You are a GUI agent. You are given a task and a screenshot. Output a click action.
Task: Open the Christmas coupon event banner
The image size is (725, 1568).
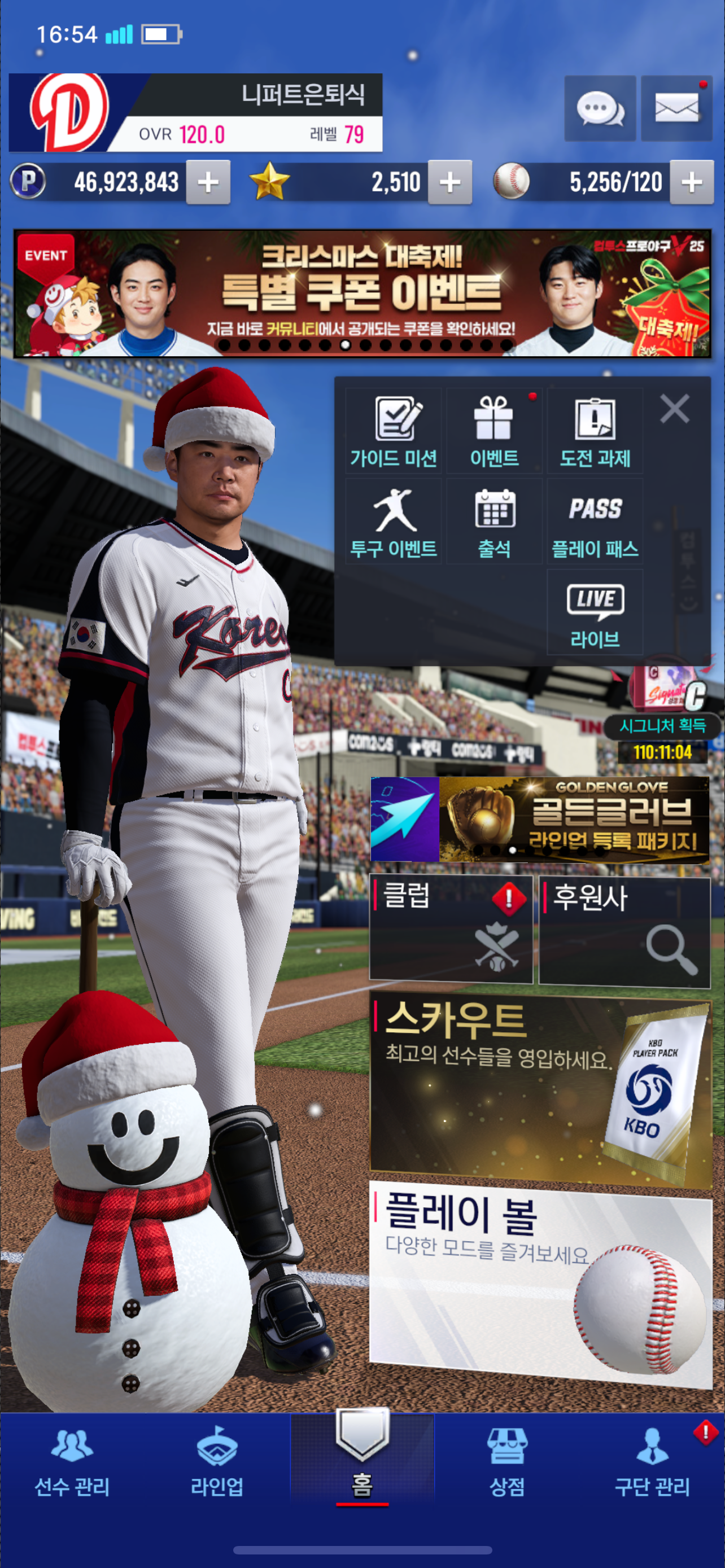click(x=362, y=294)
